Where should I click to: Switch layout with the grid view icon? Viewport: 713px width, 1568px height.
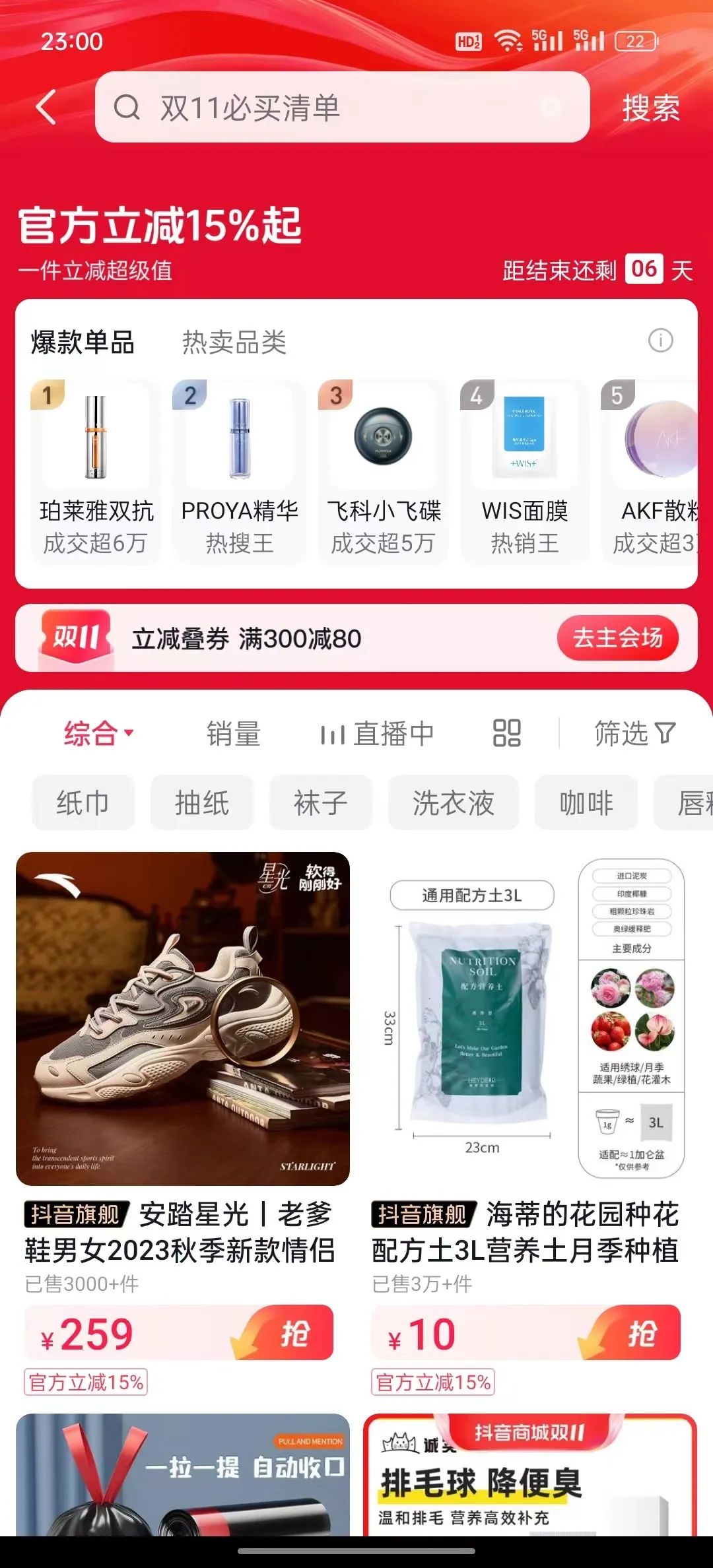[507, 733]
